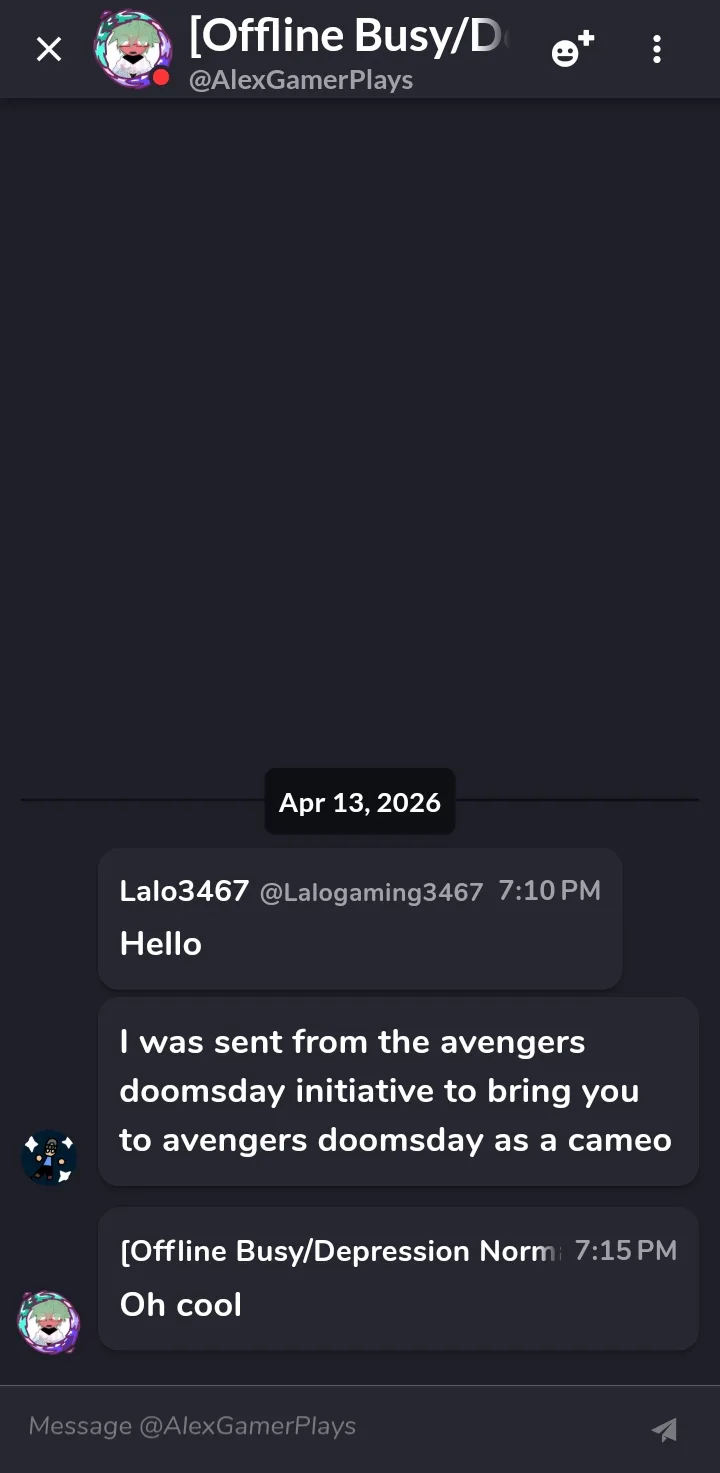
Task: Open AlexGamerPlays profile from header avatar
Action: pos(132,49)
